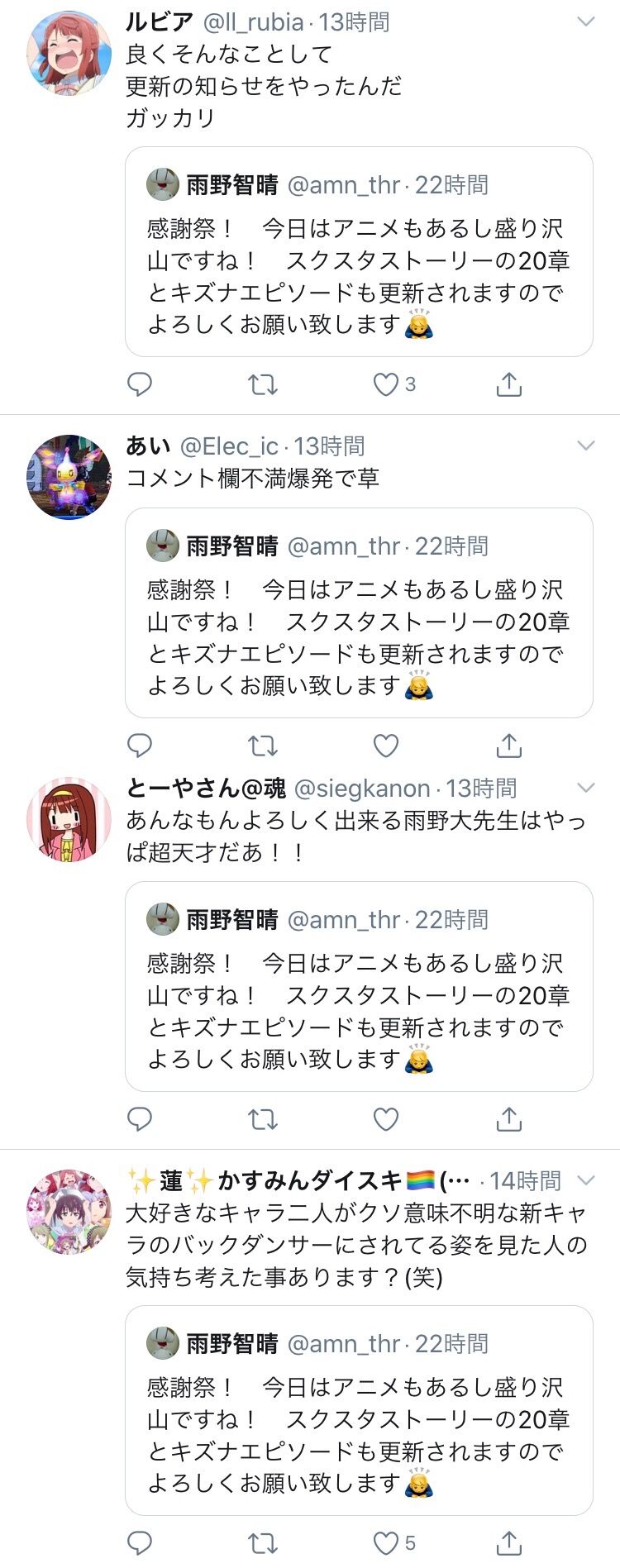620x1568 pixels.
Task: Tap the share icon on ルビア's tweet
Action: 508,383
